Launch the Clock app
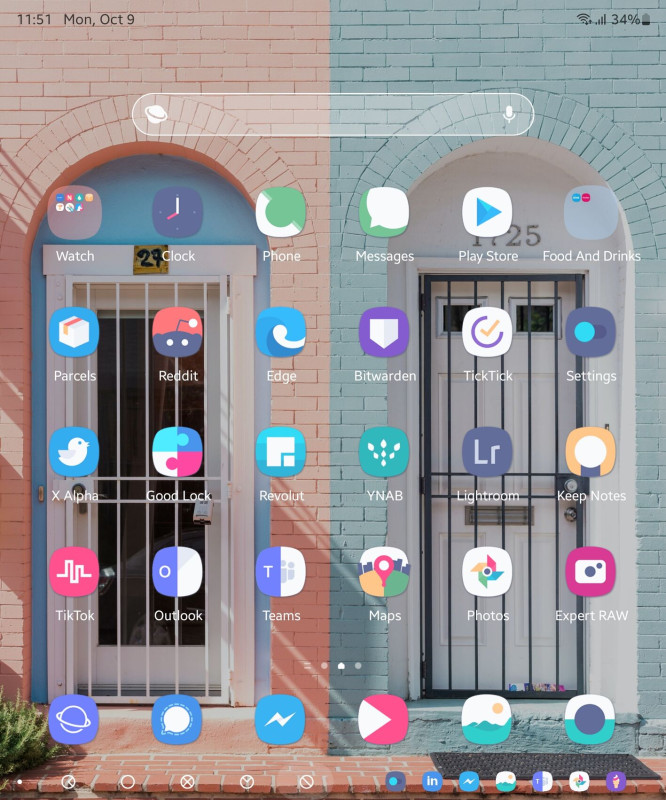This screenshot has height=800, width=666. tap(178, 212)
